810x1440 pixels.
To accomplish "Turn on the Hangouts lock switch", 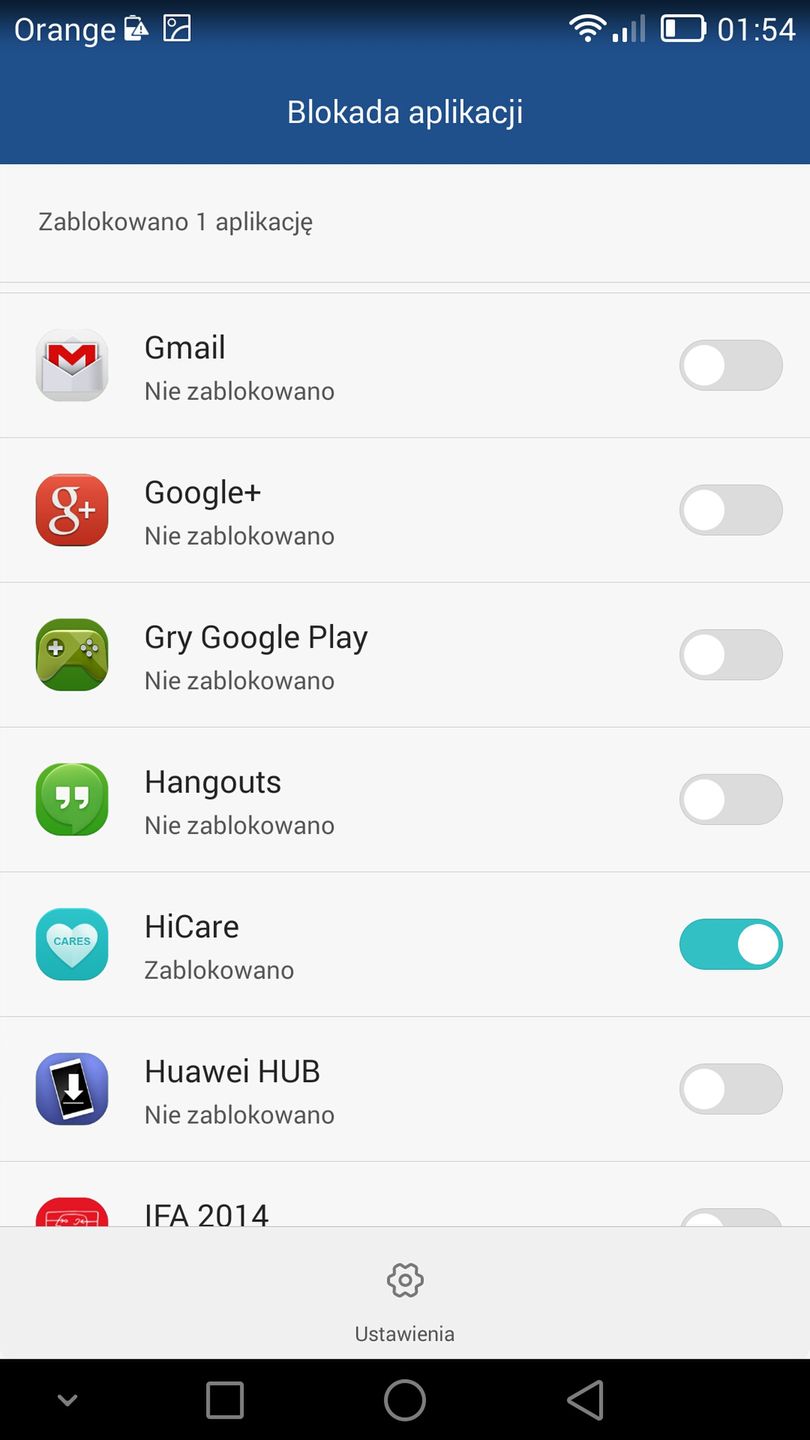I will [731, 799].
